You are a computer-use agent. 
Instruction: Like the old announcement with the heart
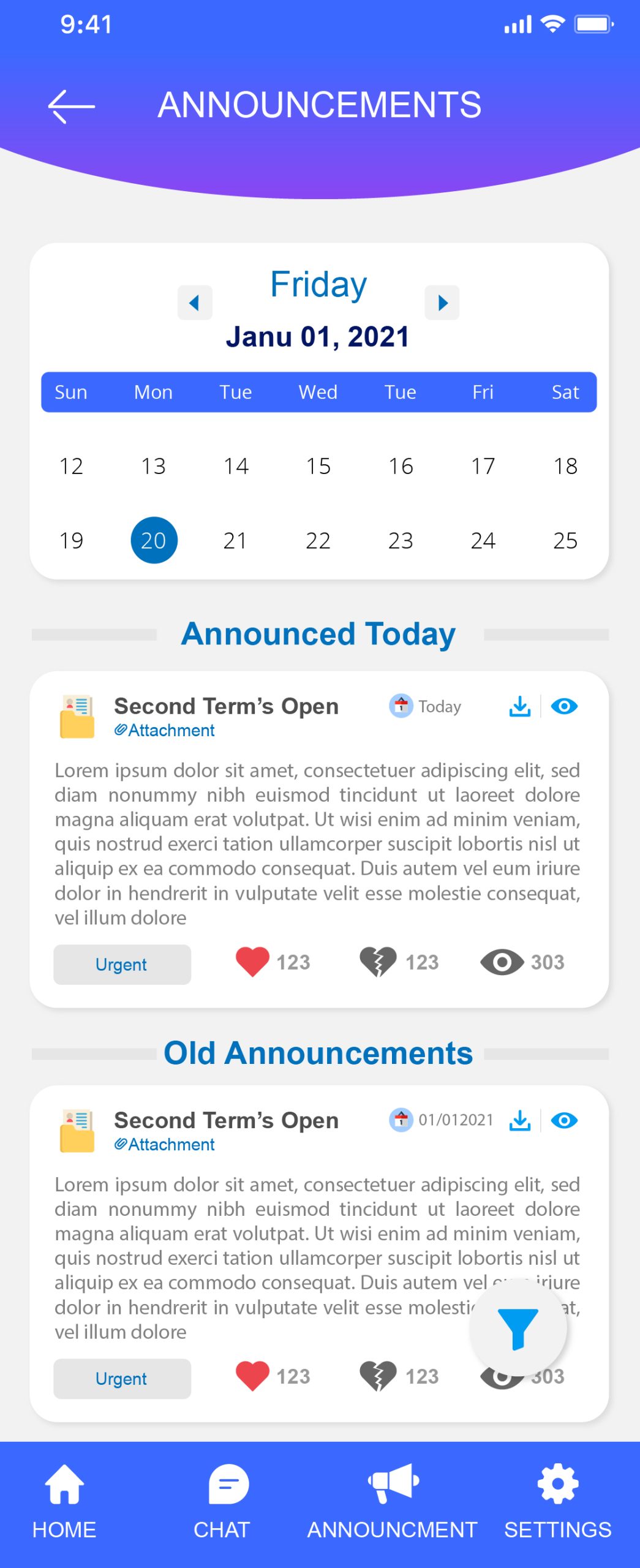point(252,1376)
